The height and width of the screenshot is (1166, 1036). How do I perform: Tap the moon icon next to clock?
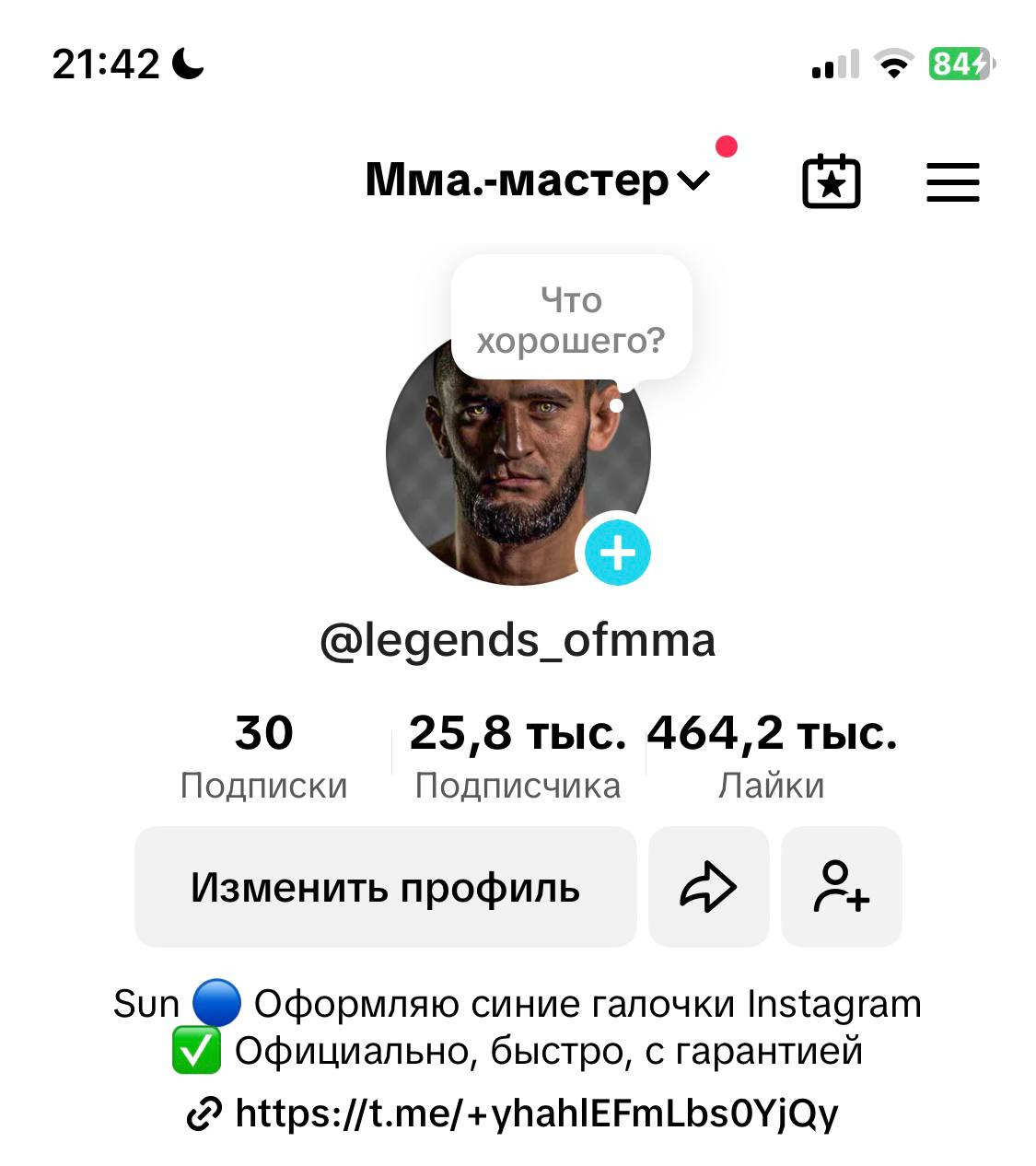tap(184, 64)
